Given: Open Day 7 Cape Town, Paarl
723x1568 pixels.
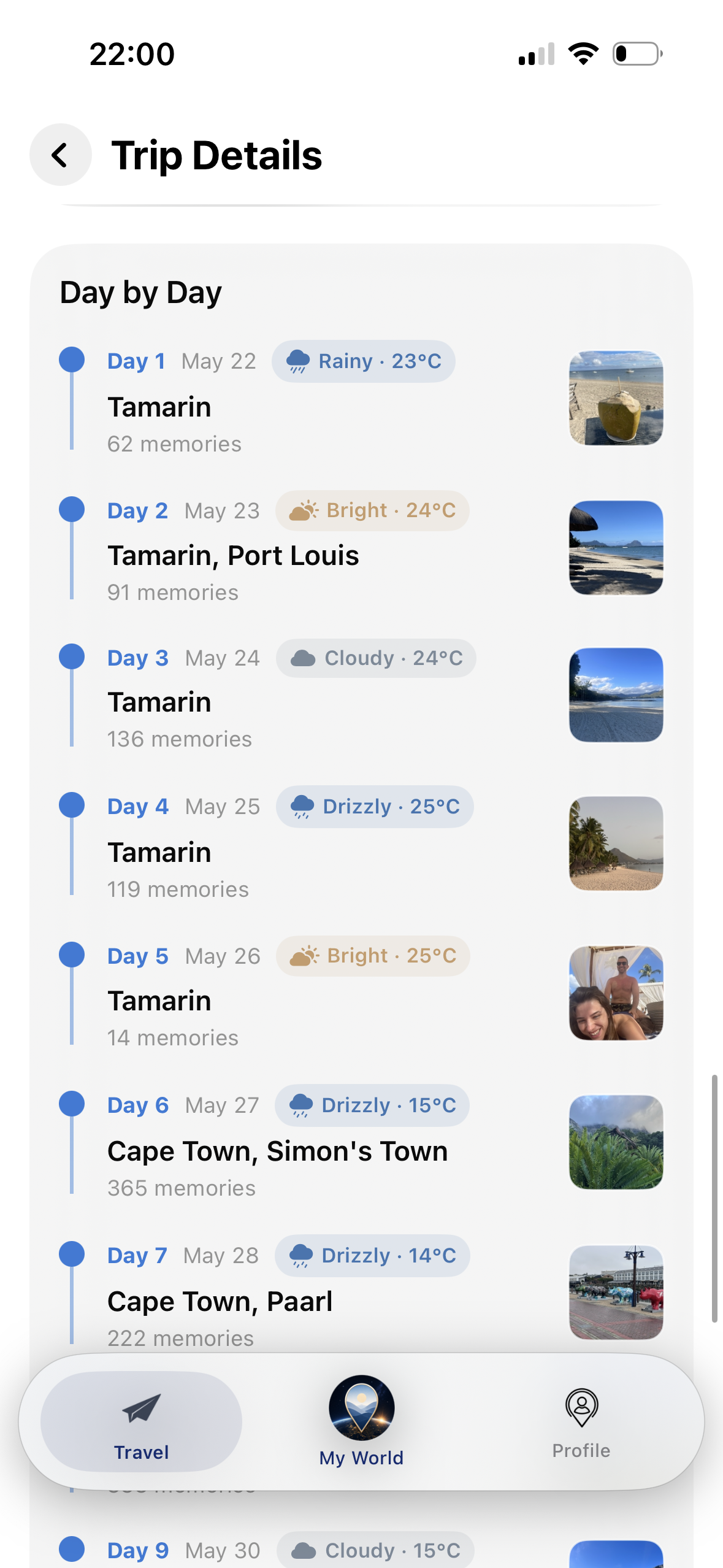Looking at the screenshot, I should tap(361, 1292).
